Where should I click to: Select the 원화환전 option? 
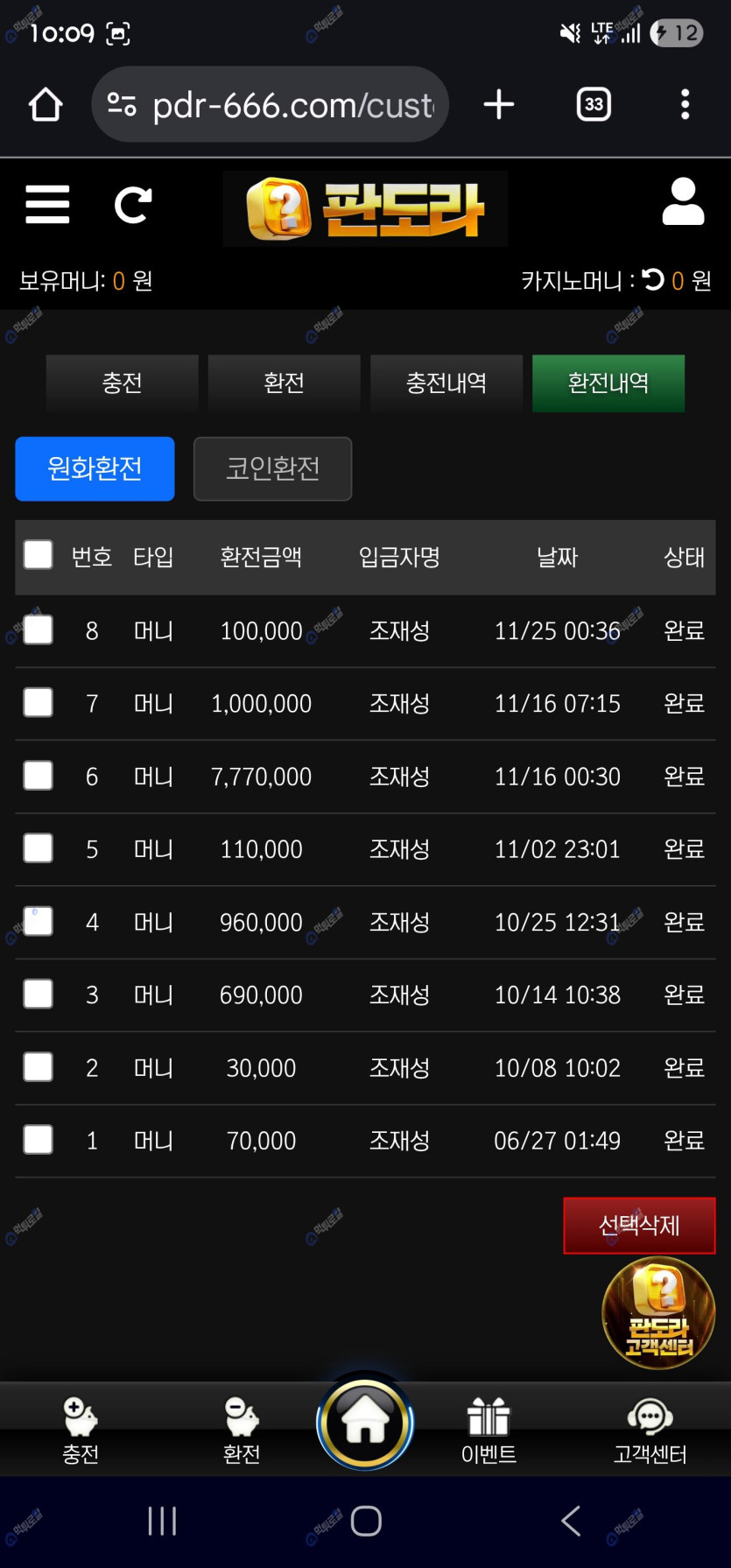pyautogui.click(x=95, y=468)
